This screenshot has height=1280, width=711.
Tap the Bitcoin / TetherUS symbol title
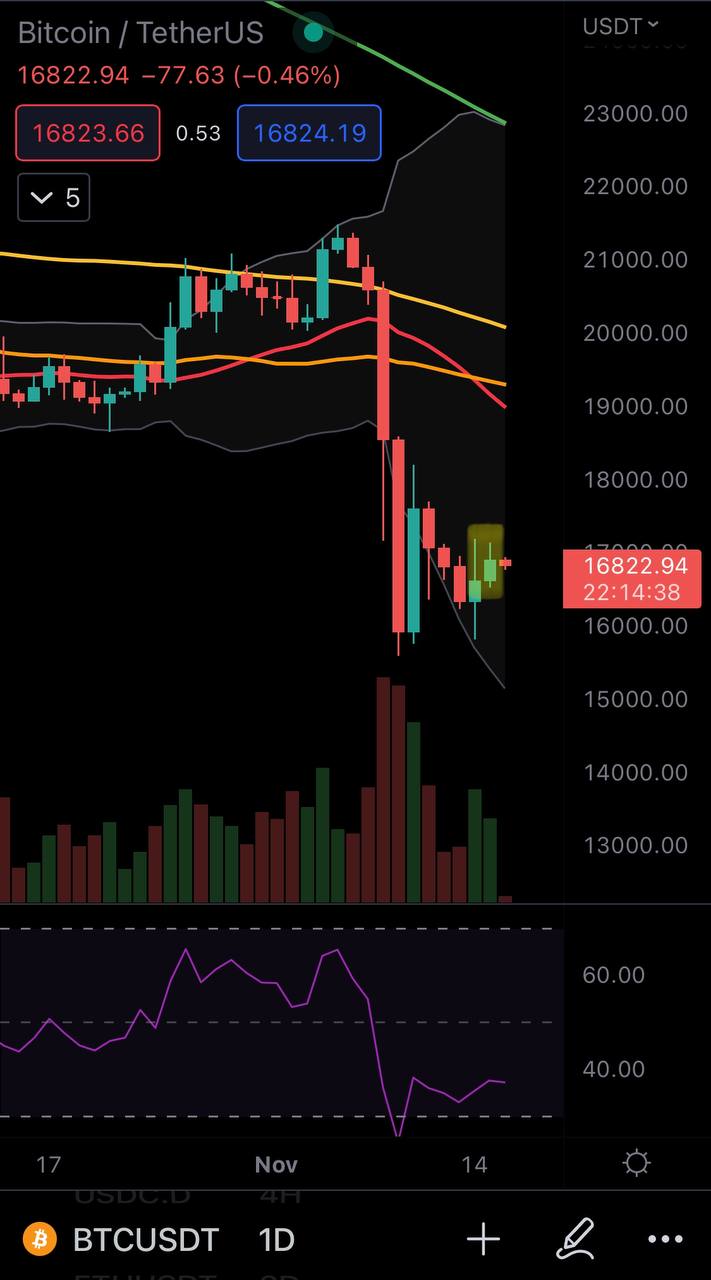point(141,33)
